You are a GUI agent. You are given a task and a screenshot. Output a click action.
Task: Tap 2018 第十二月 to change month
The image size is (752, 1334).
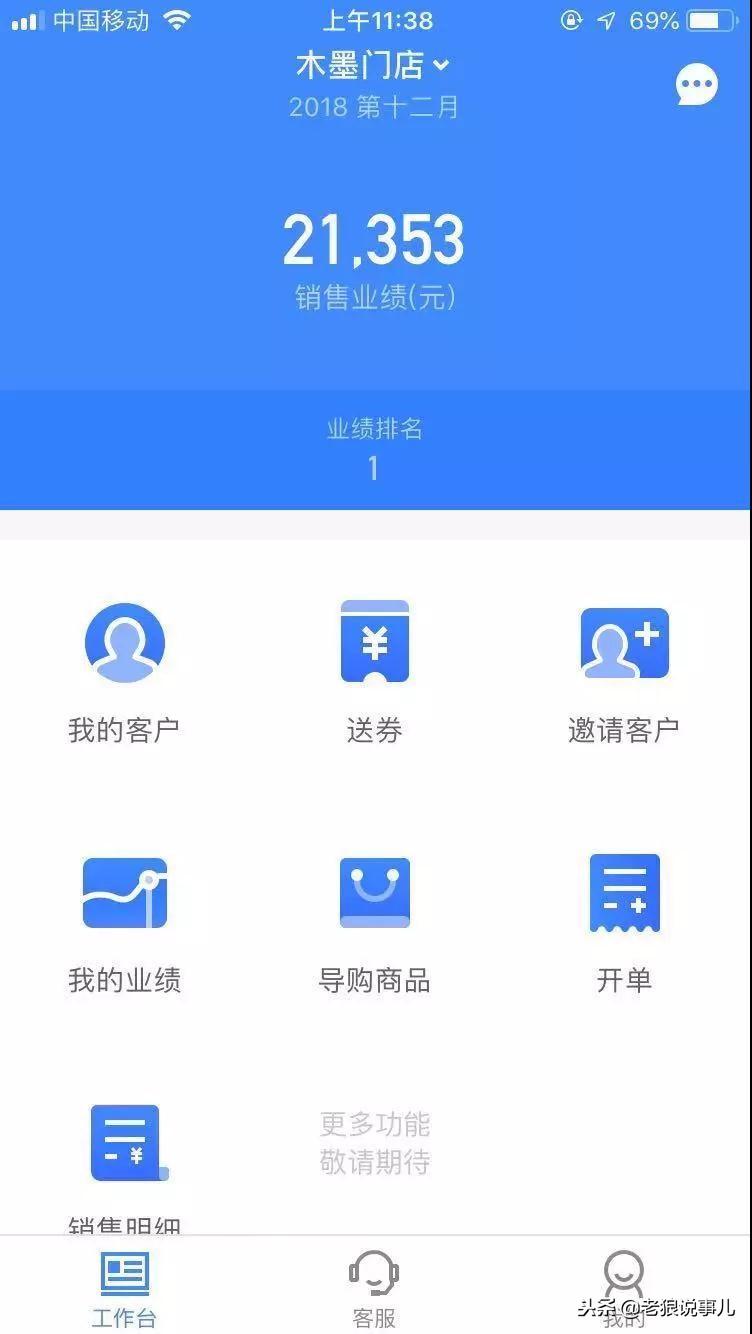click(375, 107)
